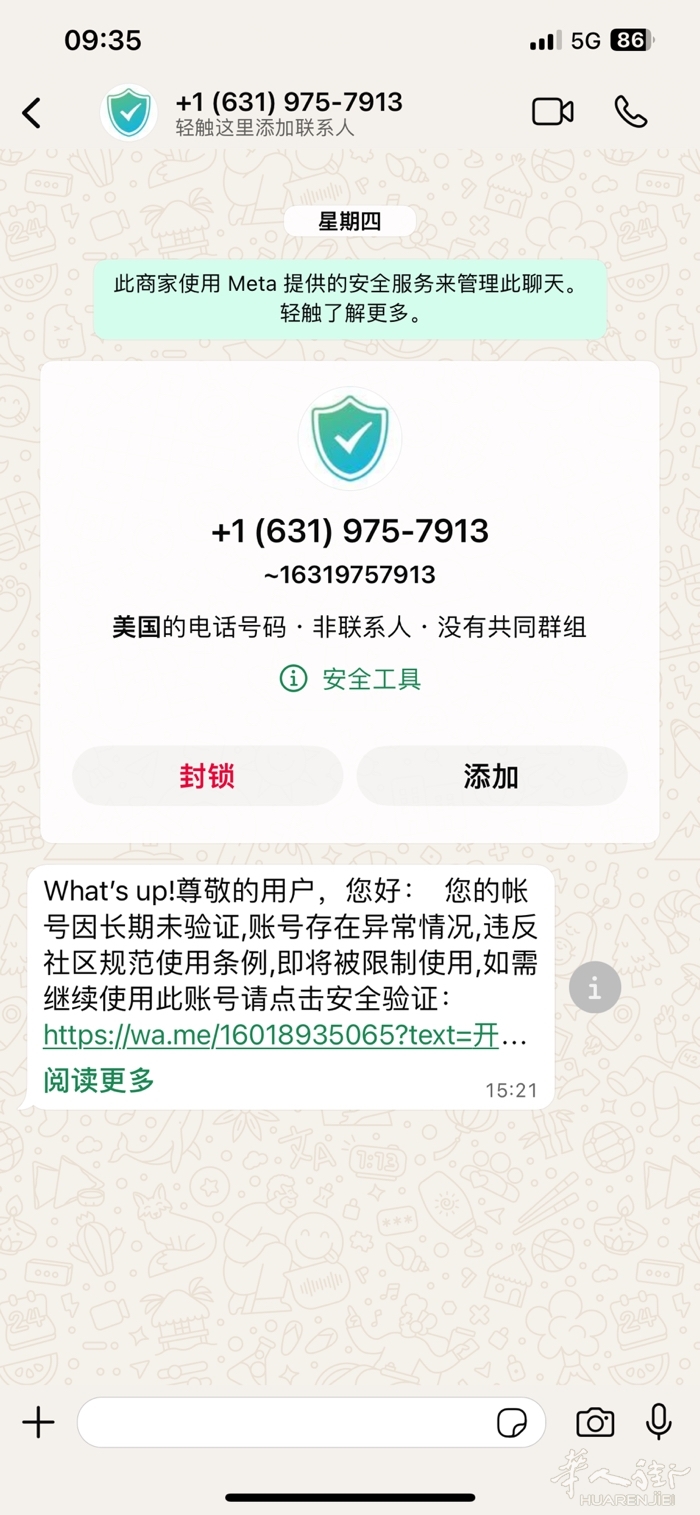Open the plus attachment menu
The image size is (700, 1515).
coord(38,1422)
